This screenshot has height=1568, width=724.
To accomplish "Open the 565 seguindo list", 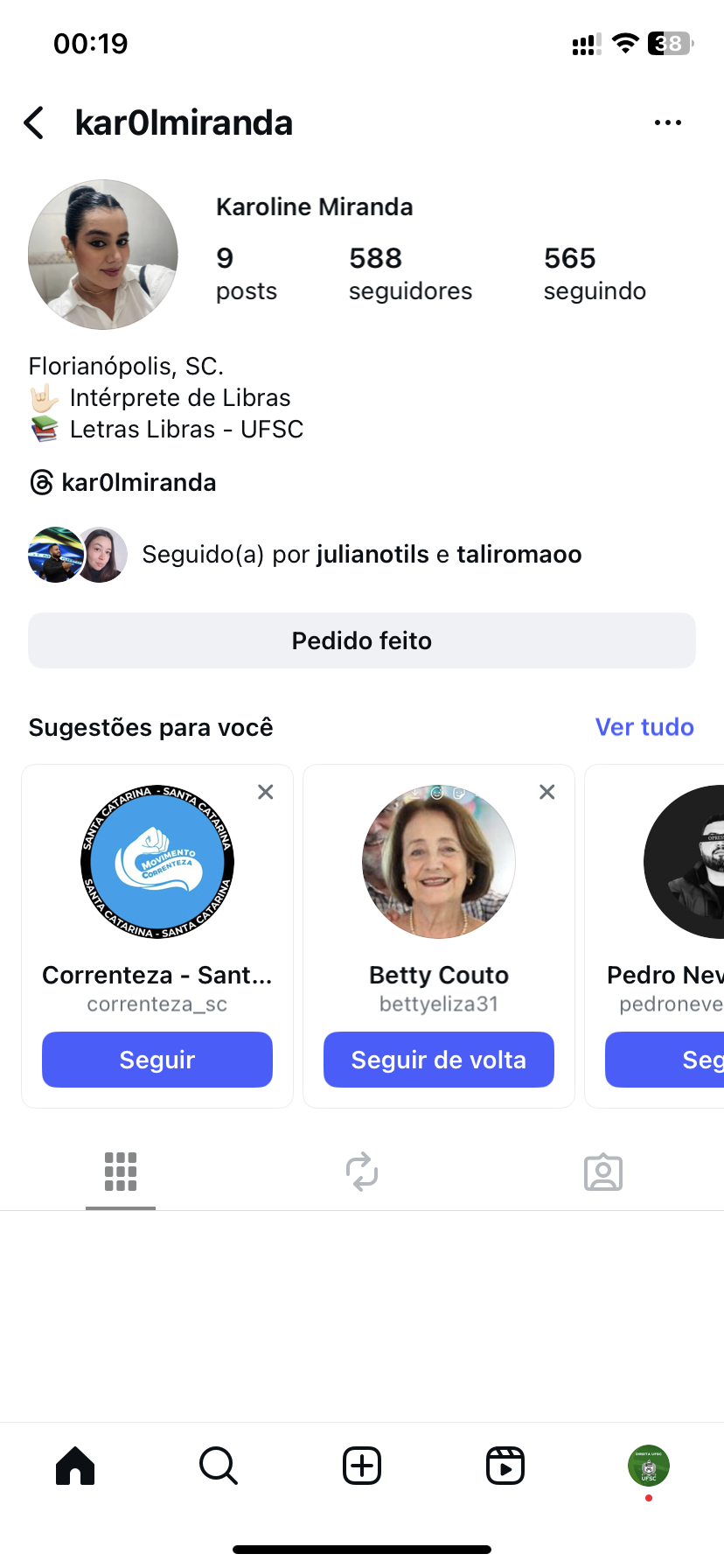I will tap(595, 273).
